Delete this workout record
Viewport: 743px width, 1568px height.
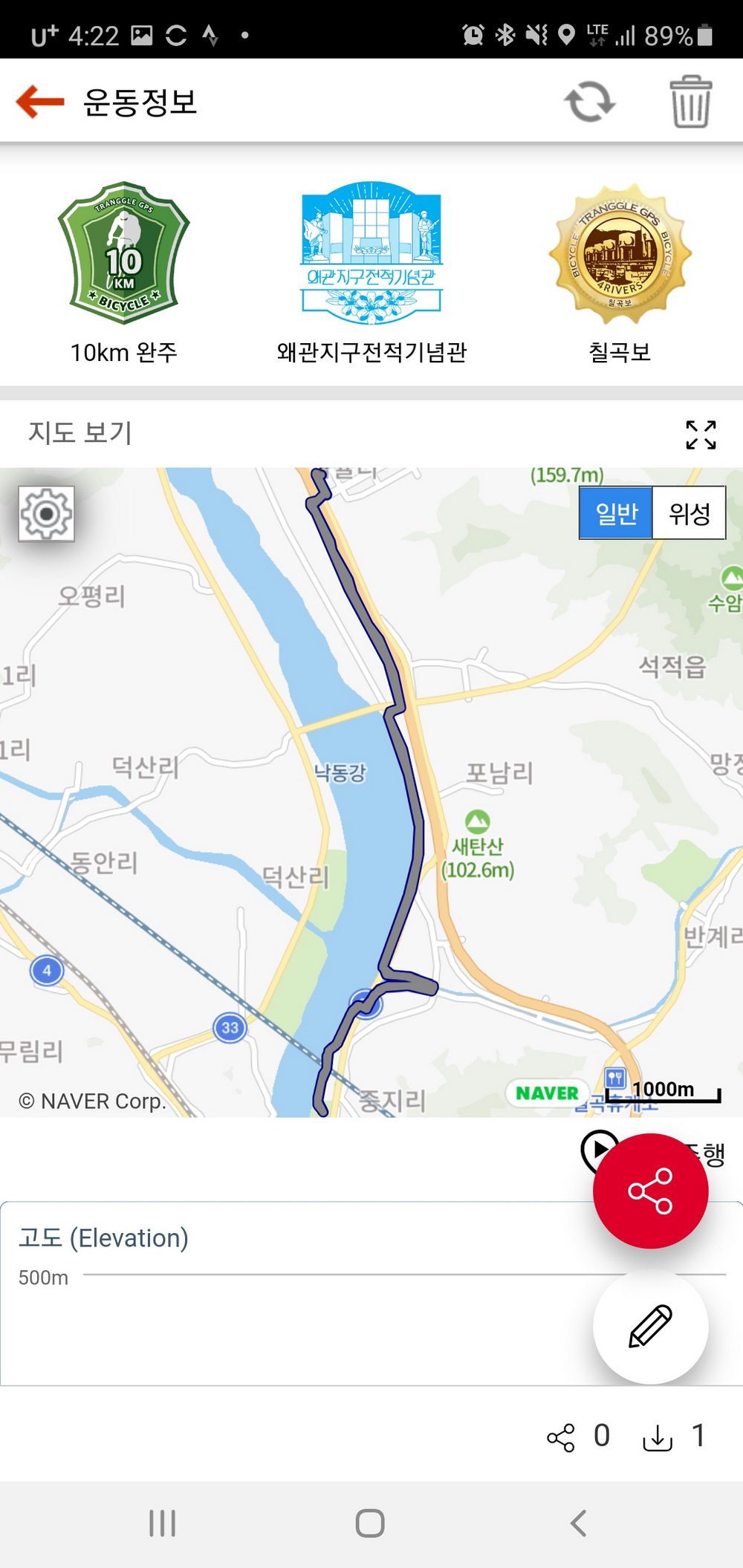tap(690, 102)
